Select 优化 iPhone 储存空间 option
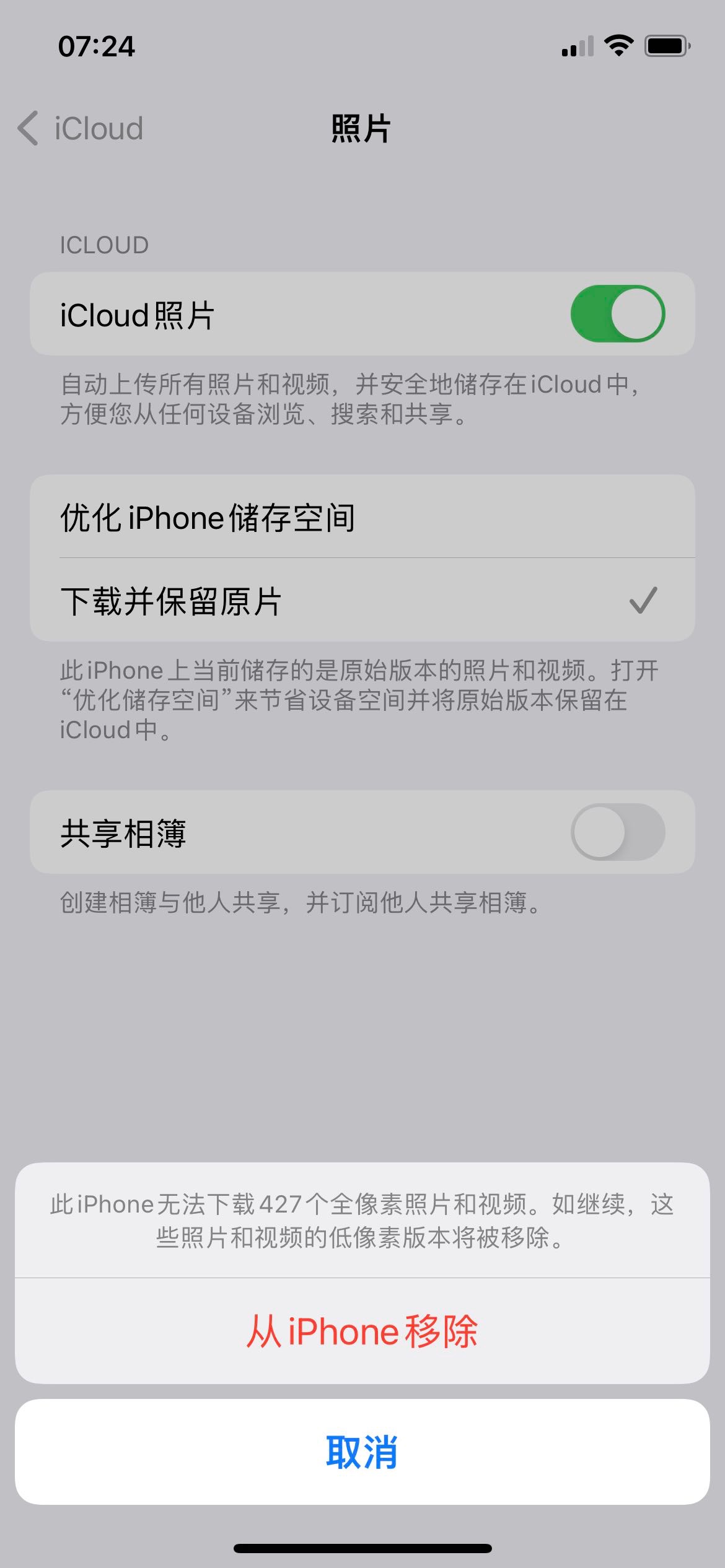Image resolution: width=725 pixels, height=1568 pixels. pos(362,517)
